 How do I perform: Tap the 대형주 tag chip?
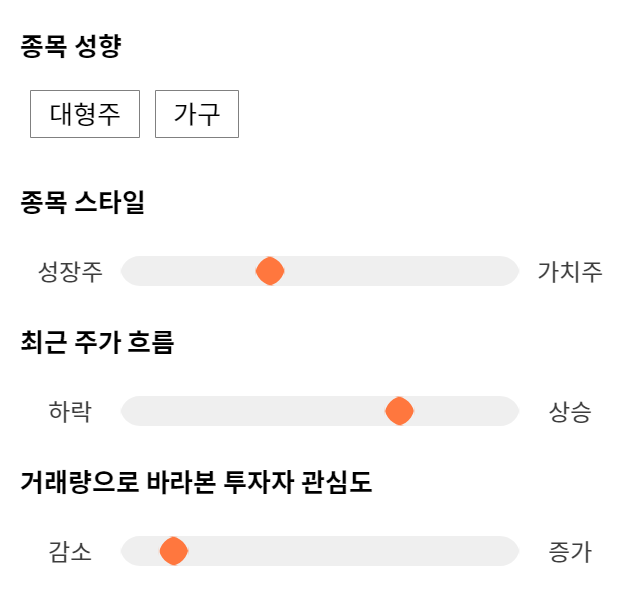tap(85, 114)
